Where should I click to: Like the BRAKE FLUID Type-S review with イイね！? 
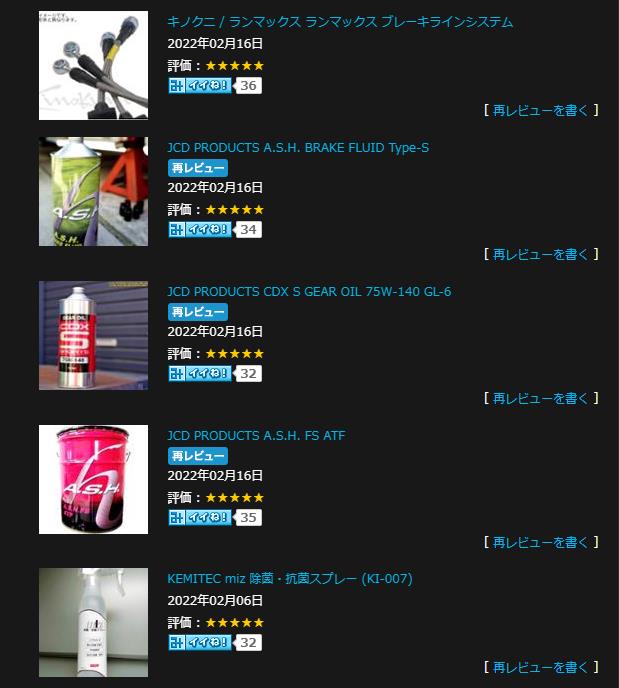200,230
